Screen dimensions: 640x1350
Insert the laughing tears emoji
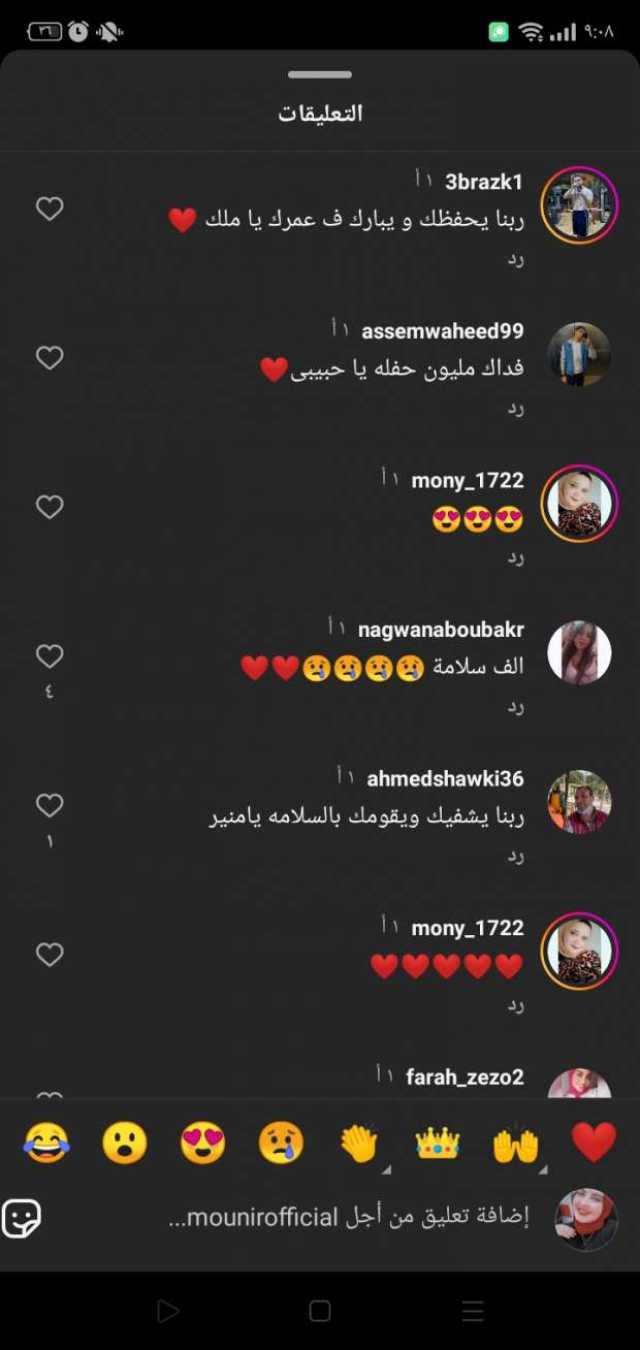[47, 1142]
